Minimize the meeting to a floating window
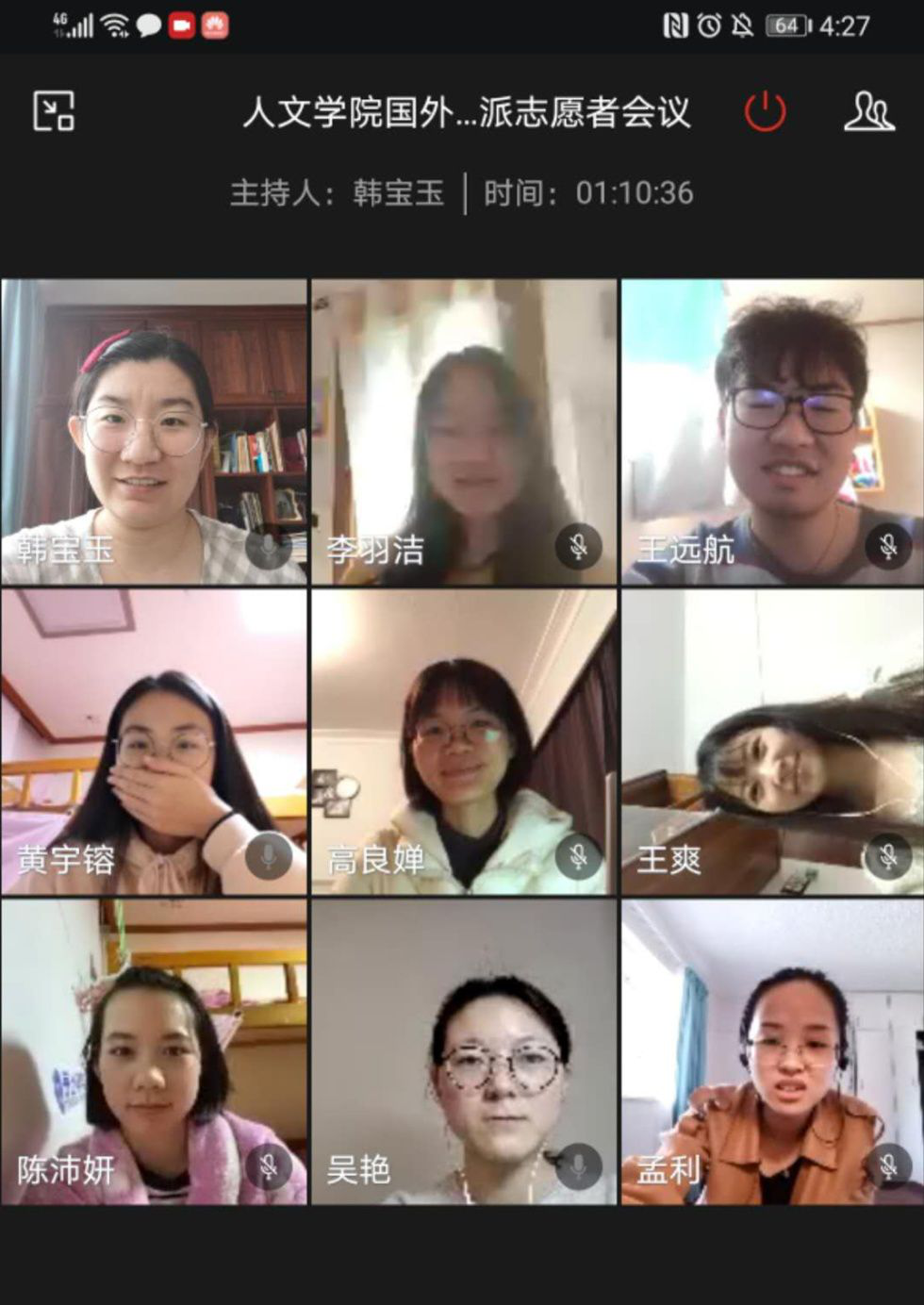 pos(54,111)
